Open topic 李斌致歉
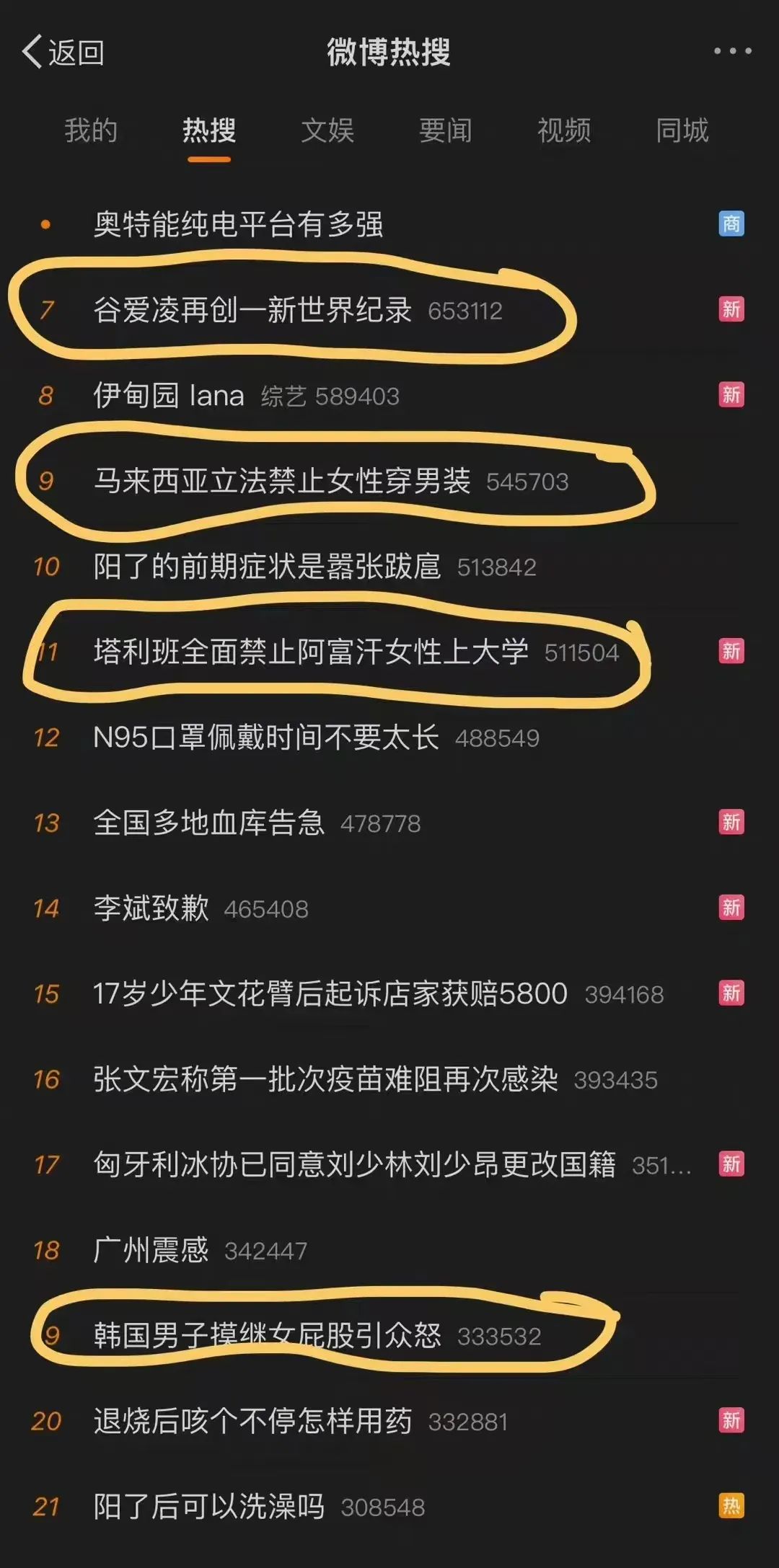Viewport: 779px width, 1568px height. [x=151, y=908]
